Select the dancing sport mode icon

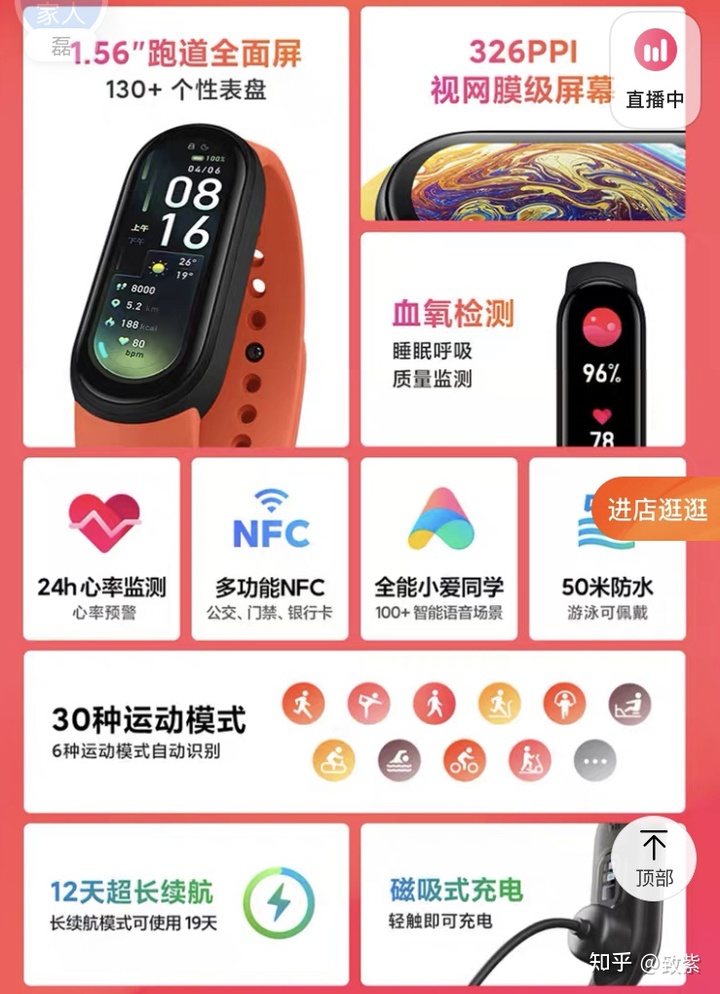click(x=566, y=702)
